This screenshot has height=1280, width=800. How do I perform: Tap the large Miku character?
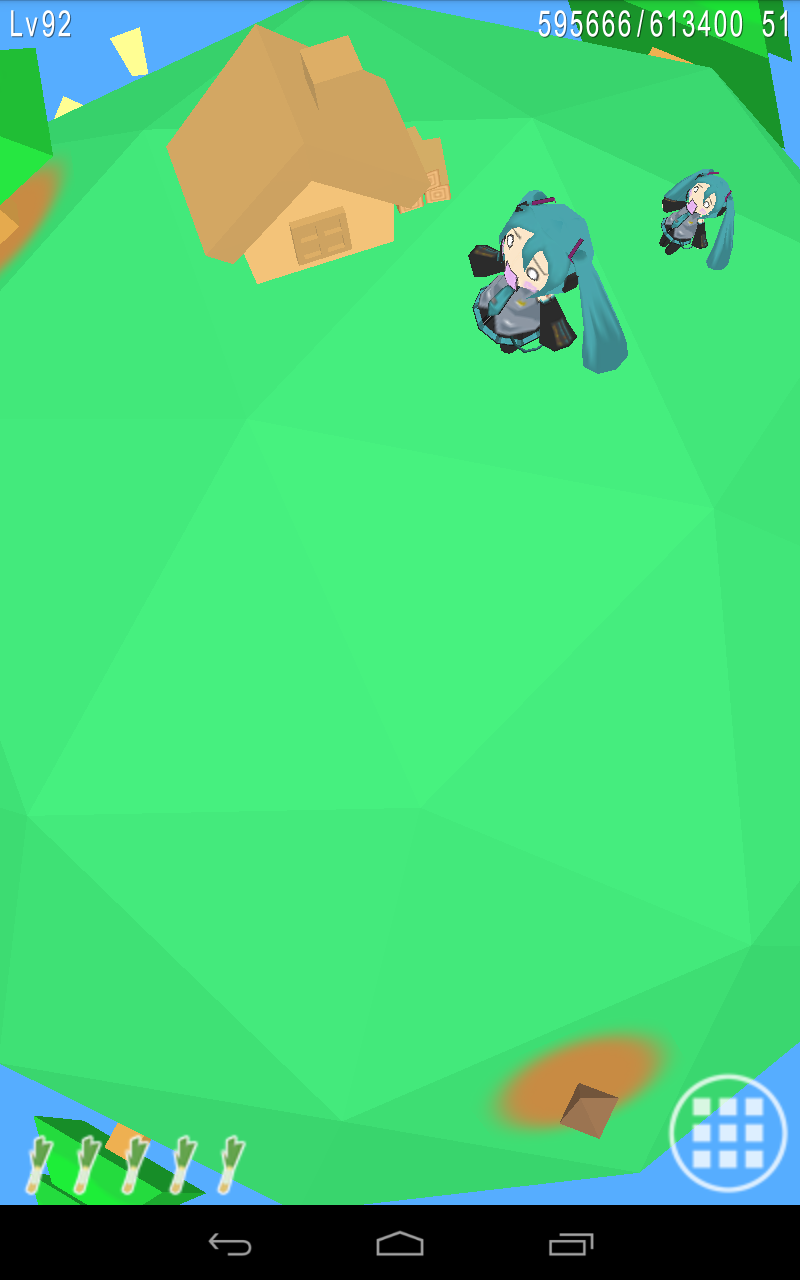coord(545,282)
